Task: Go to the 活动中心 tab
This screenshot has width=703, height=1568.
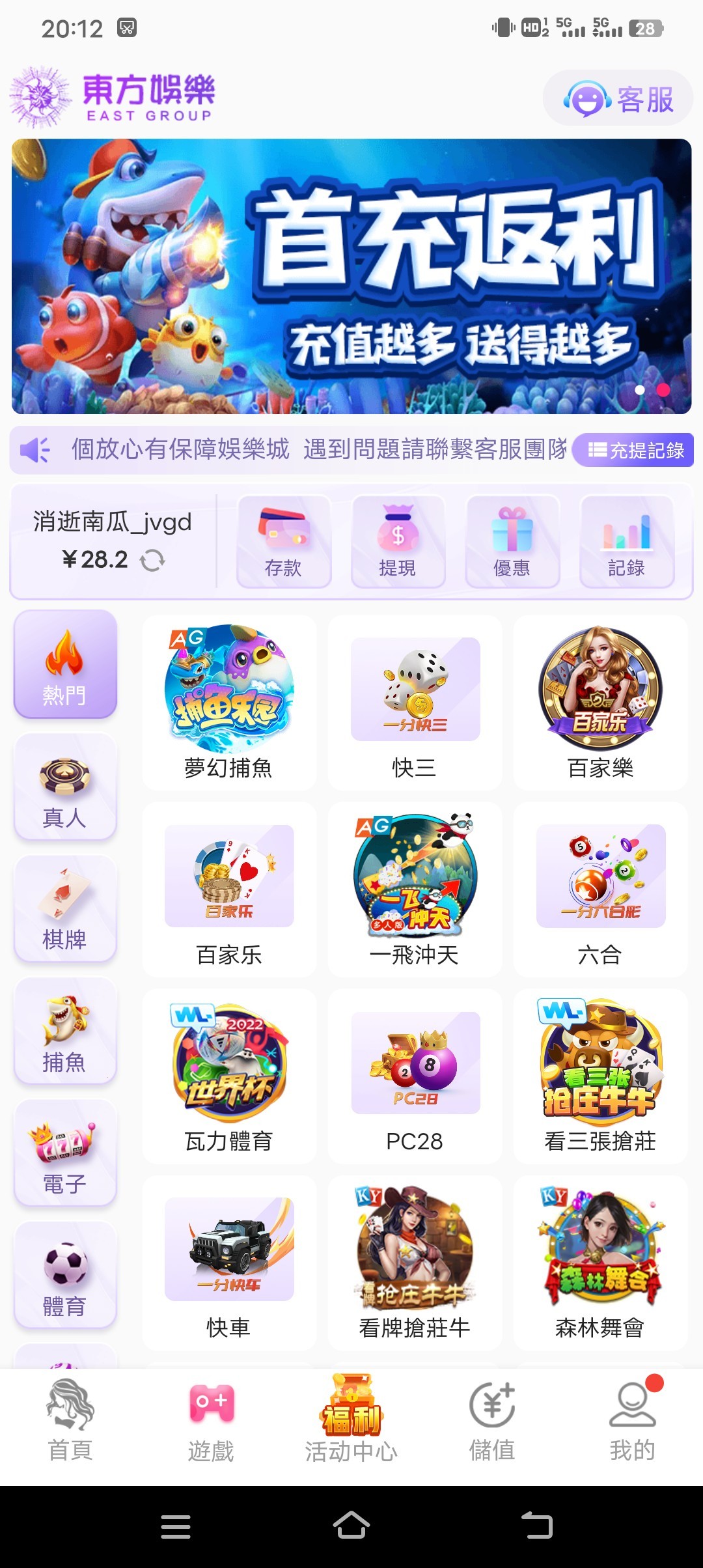Action: (351, 1420)
